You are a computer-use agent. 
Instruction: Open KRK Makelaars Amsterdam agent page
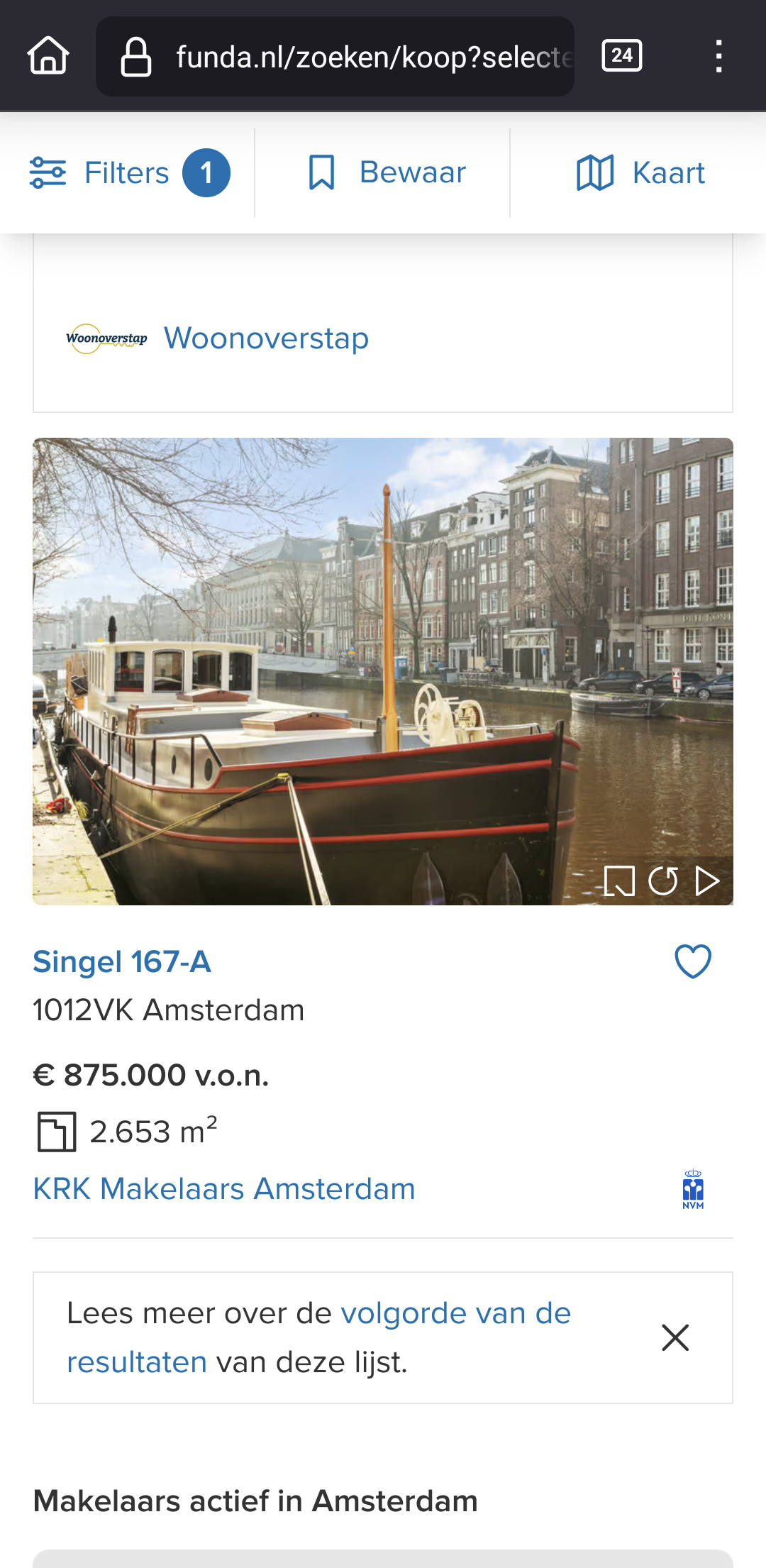224,1188
